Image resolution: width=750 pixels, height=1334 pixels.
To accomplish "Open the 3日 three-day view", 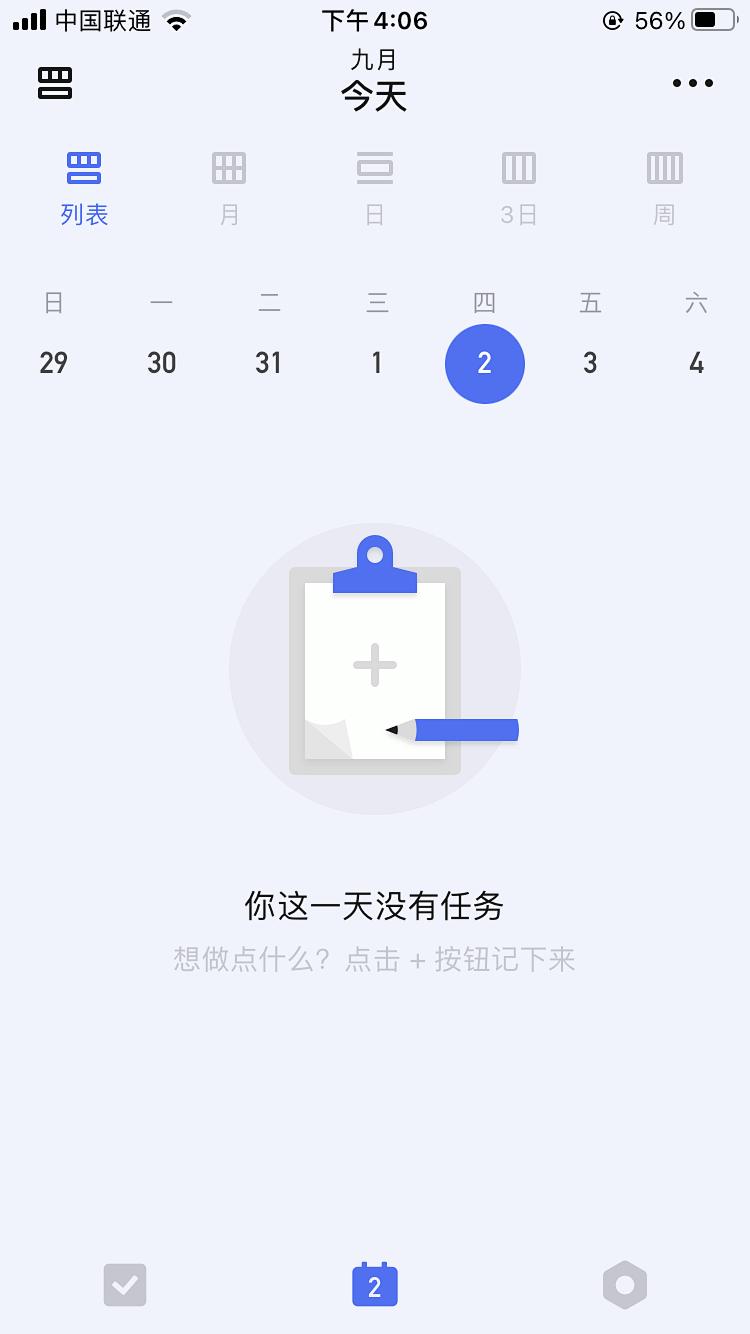I will pos(518,168).
